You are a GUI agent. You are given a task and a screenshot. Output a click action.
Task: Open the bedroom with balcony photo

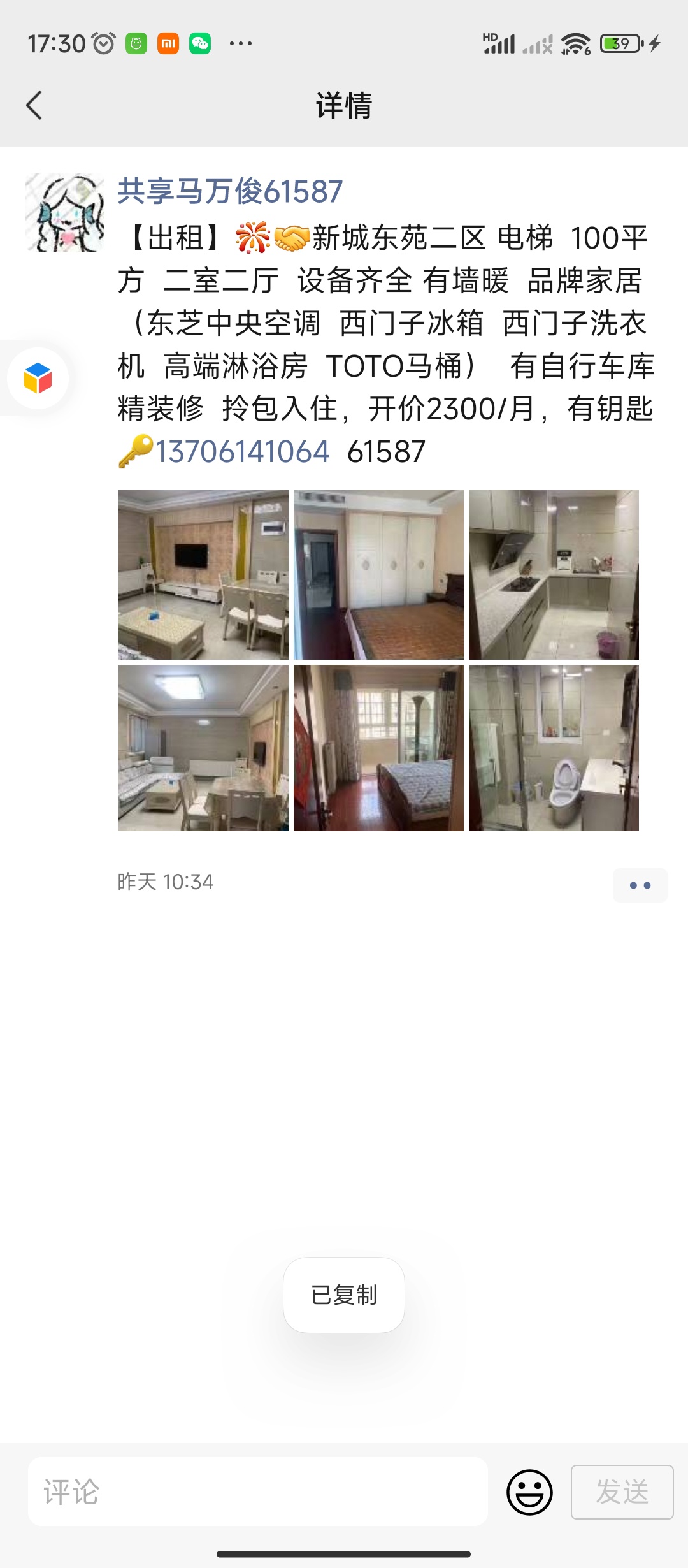coord(378,748)
